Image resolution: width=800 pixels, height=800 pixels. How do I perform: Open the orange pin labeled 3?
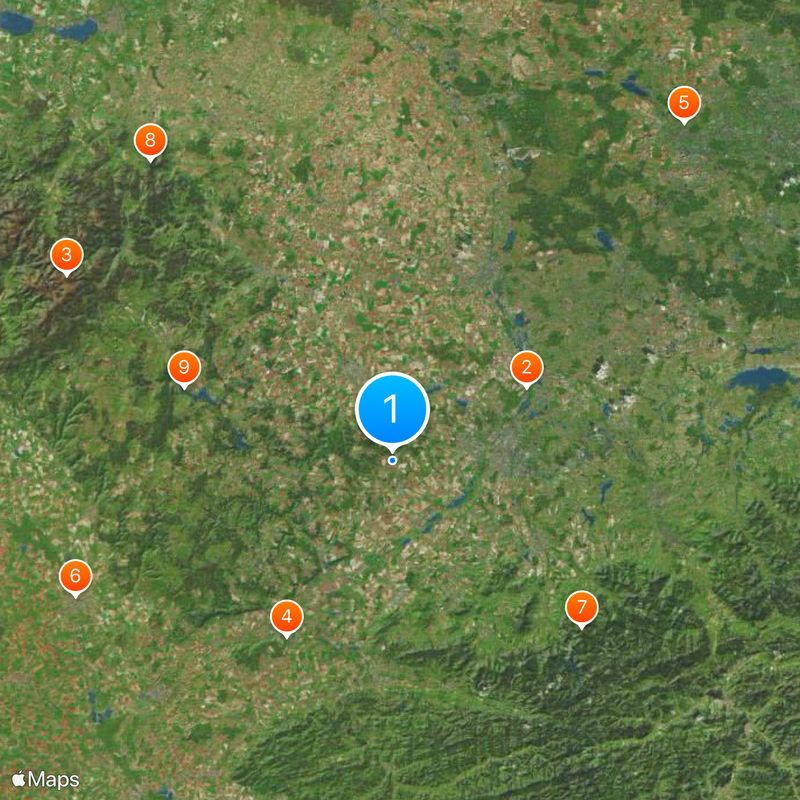click(66, 255)
